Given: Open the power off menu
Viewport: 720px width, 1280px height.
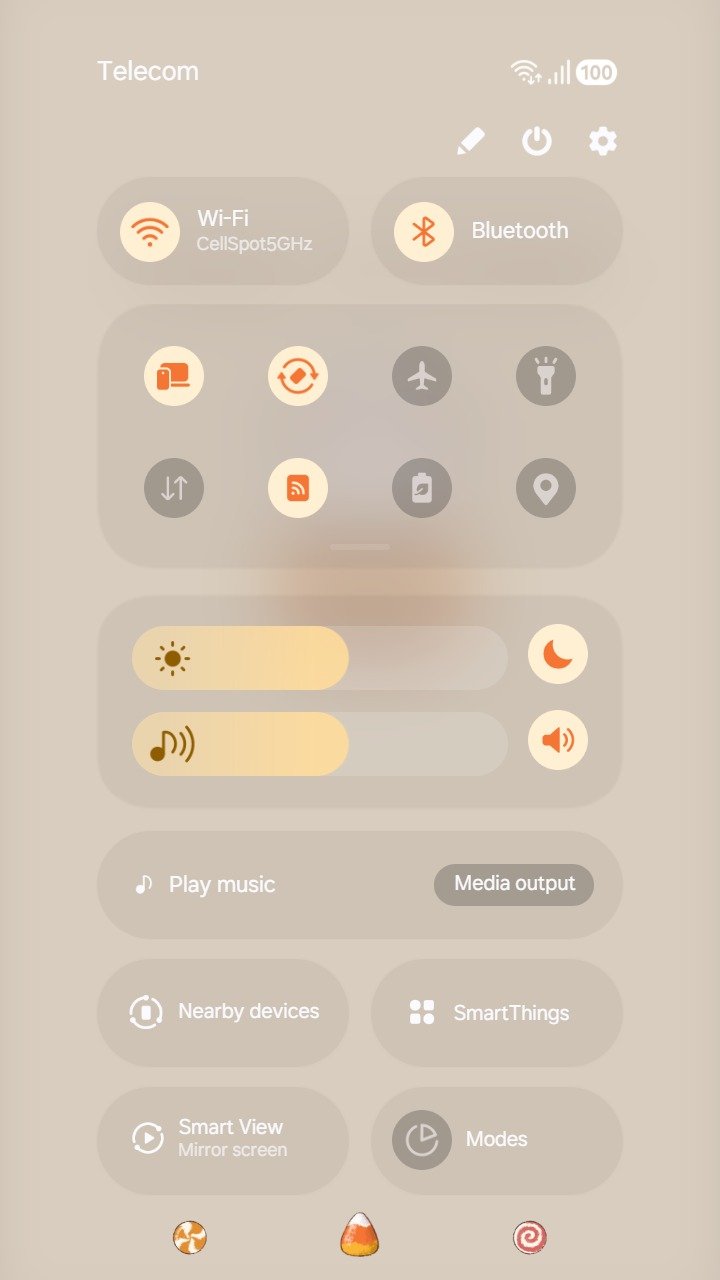Looking at the screenshot, I should pyautogui.click(x=537, y=141).
